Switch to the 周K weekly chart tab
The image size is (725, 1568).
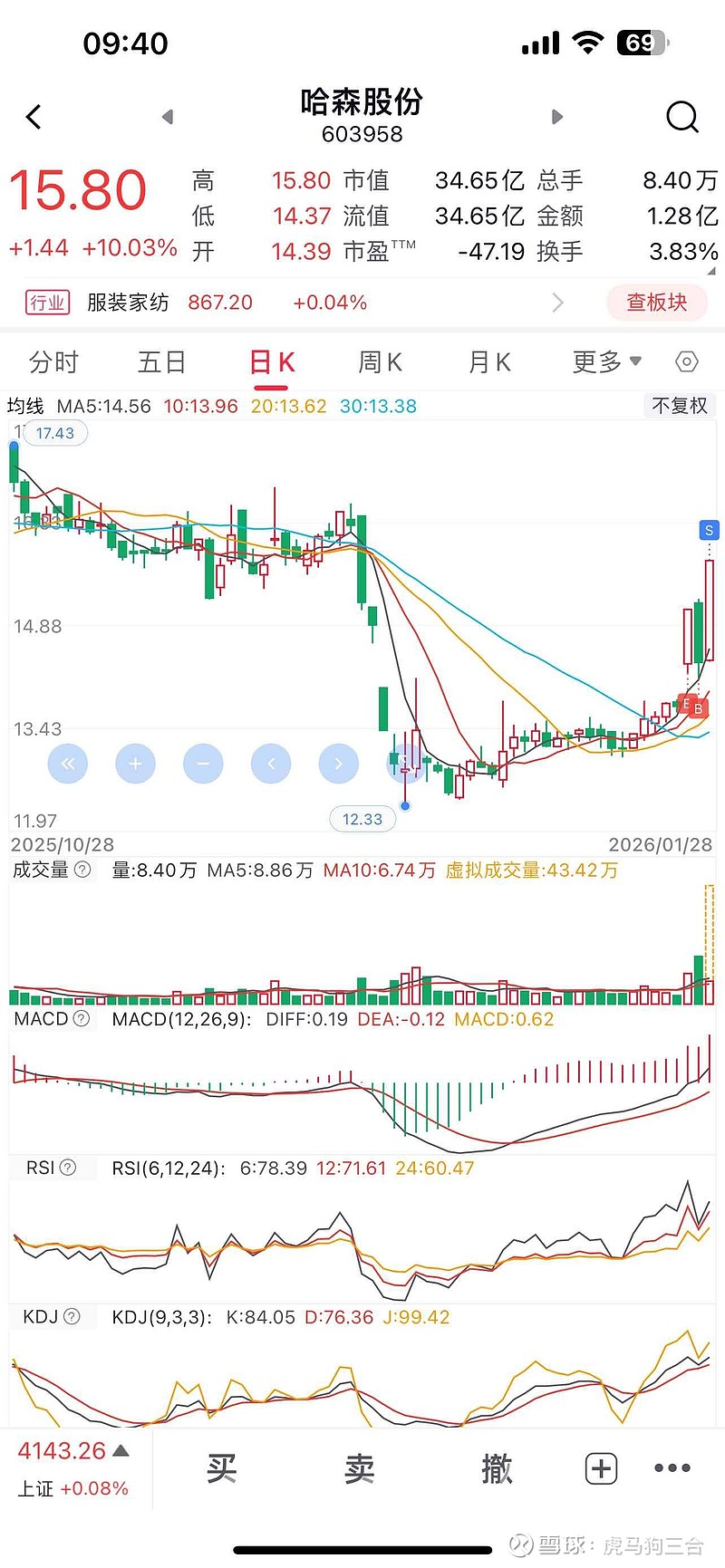[380, 361]
